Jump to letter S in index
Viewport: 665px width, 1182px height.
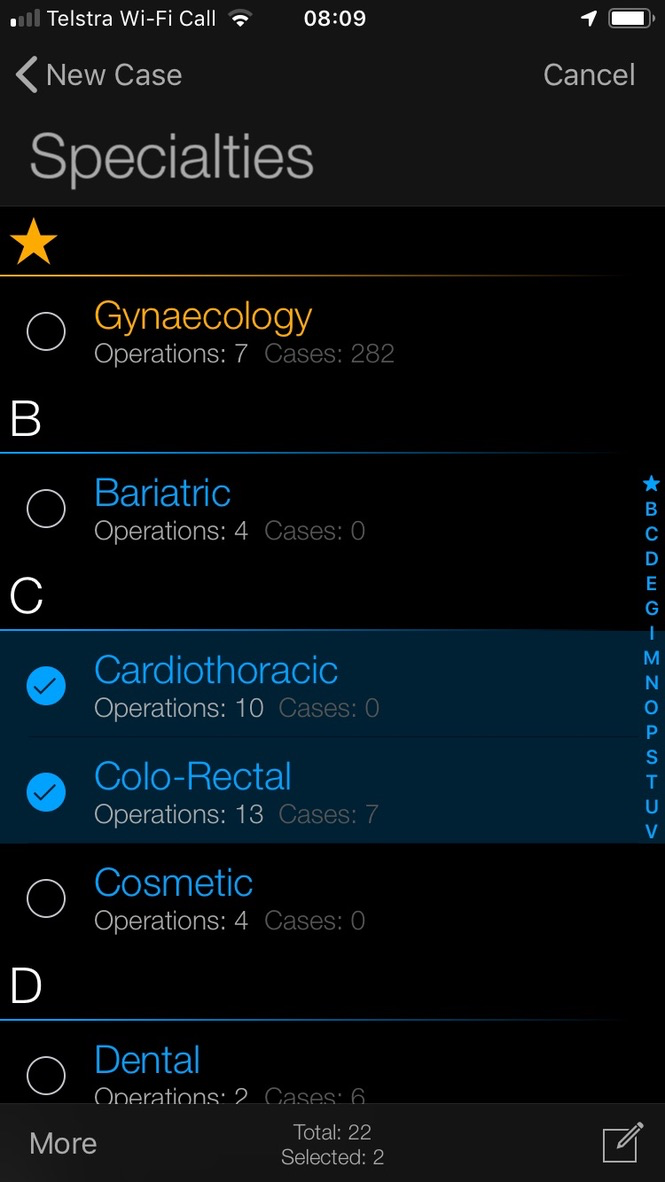(x=651, y=757)
